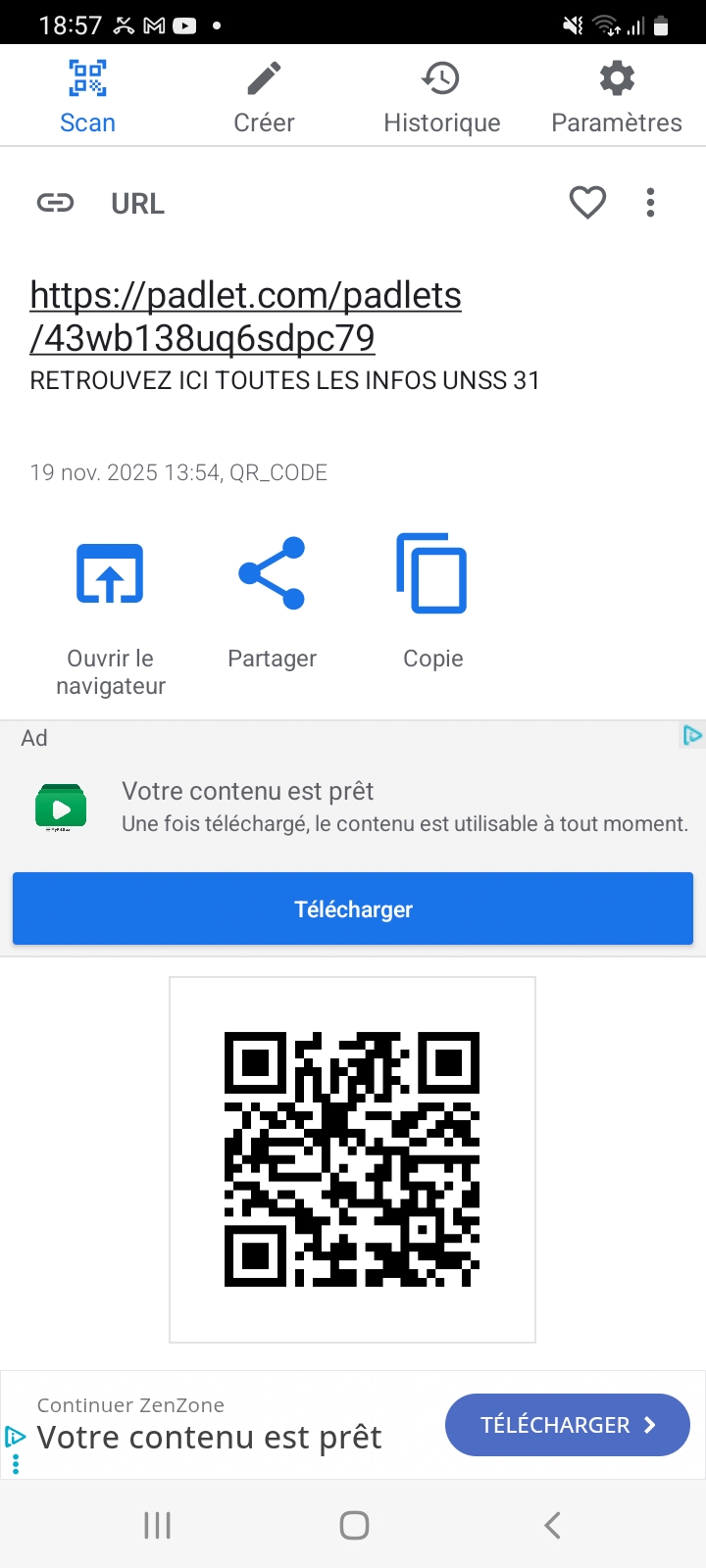The width and height of the screenshot is (706, 1568).
Task: Tap the blue Télécharger ad button
Action: [353, 909]
